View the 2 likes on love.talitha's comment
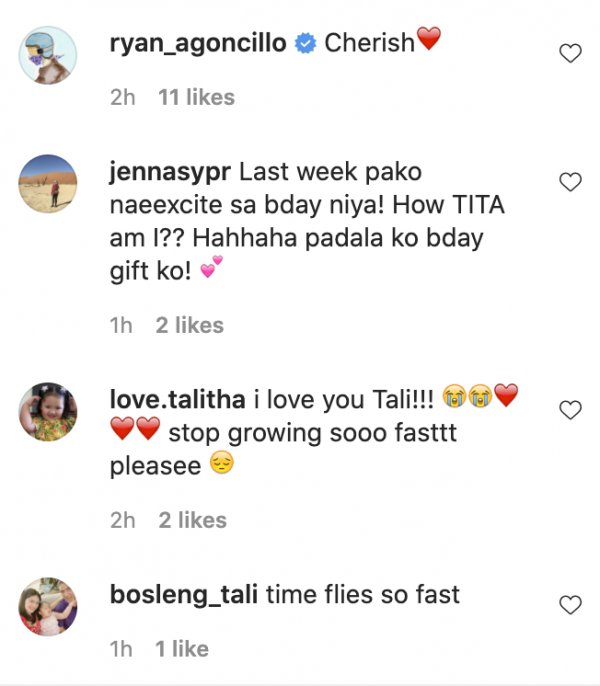 [193, 520]
